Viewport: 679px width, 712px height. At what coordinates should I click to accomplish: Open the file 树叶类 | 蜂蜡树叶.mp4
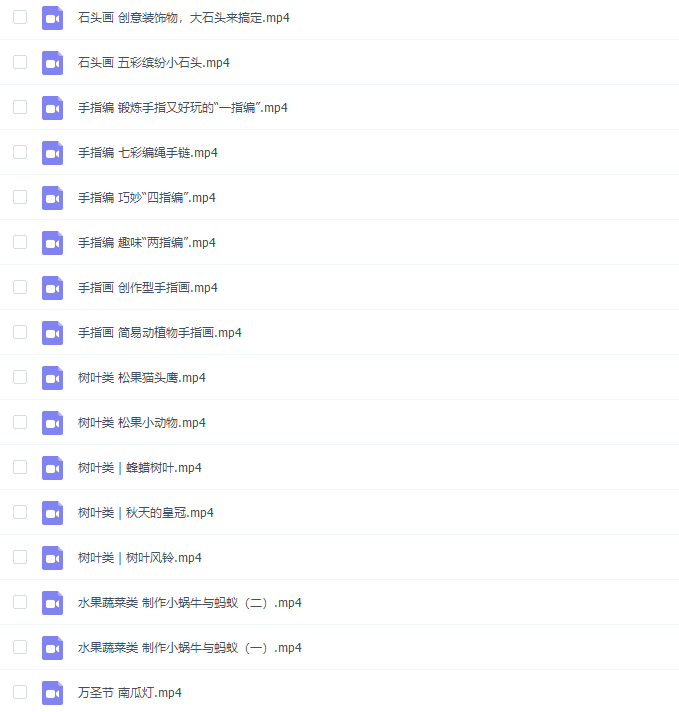click(x=140, y=468)
